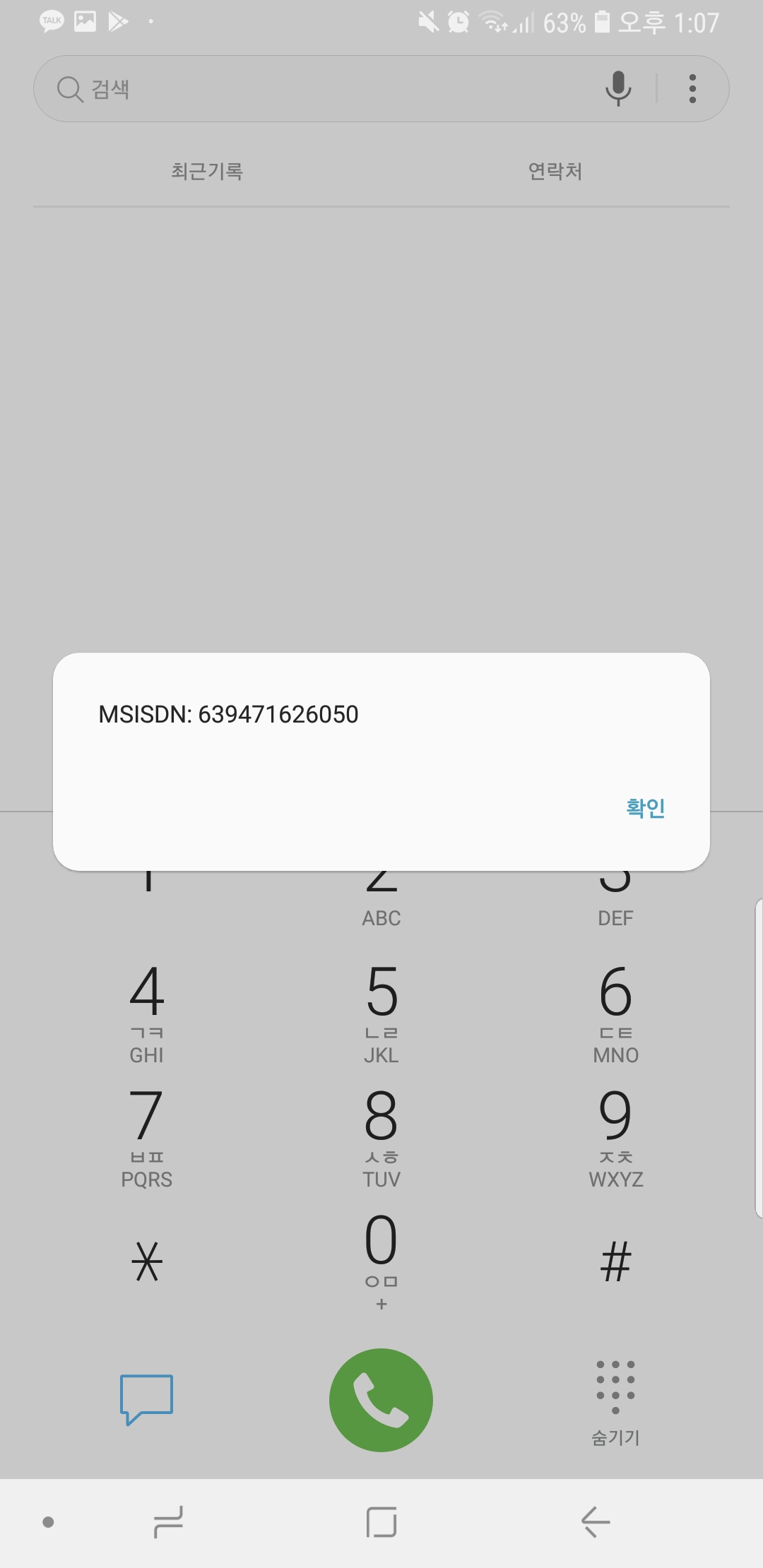Go back using the navigation bar arrow
Viewport: 763px width, 1568px height.
click(595, 1521)
